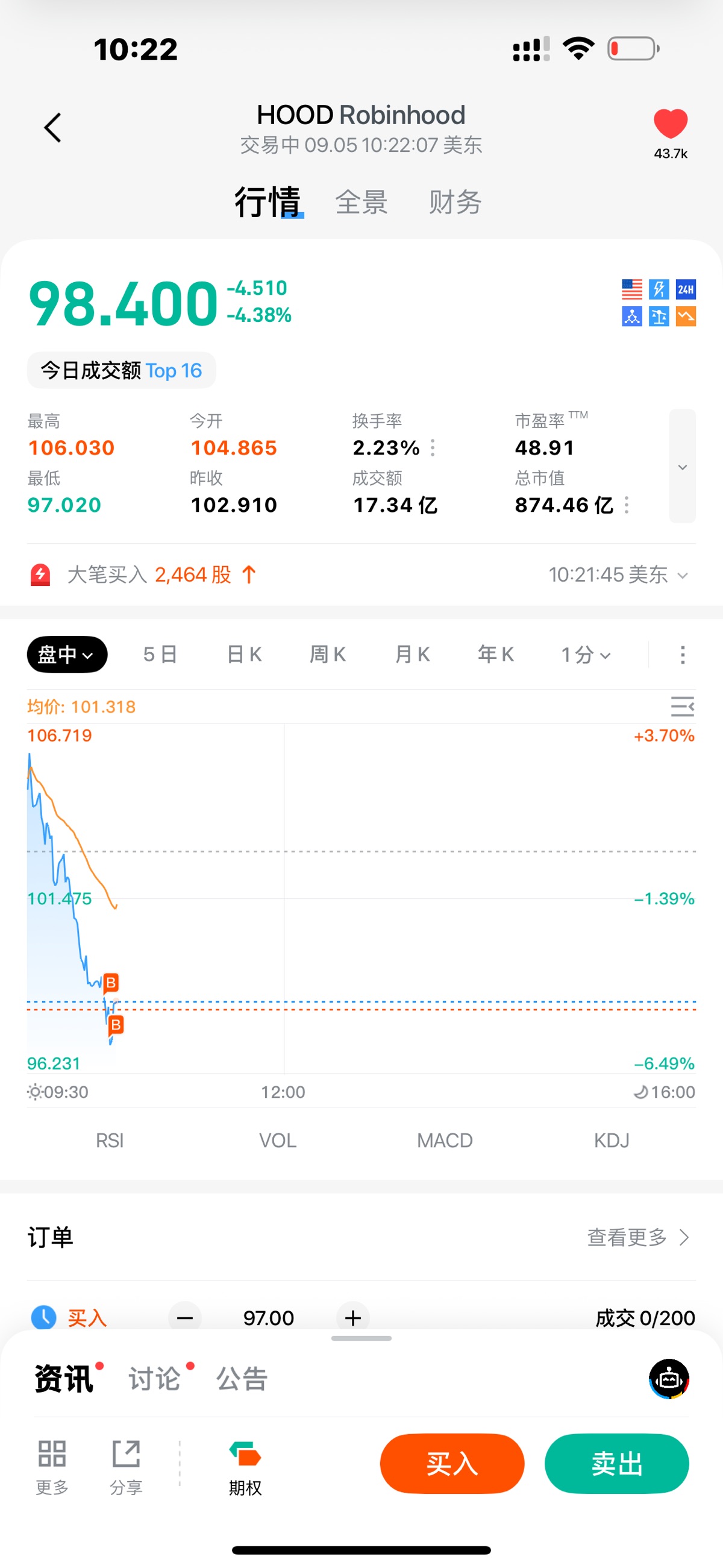Increase order price with the plus button
The image size is (723, 1568).
pyautogui.click(x=353, y=1318)
